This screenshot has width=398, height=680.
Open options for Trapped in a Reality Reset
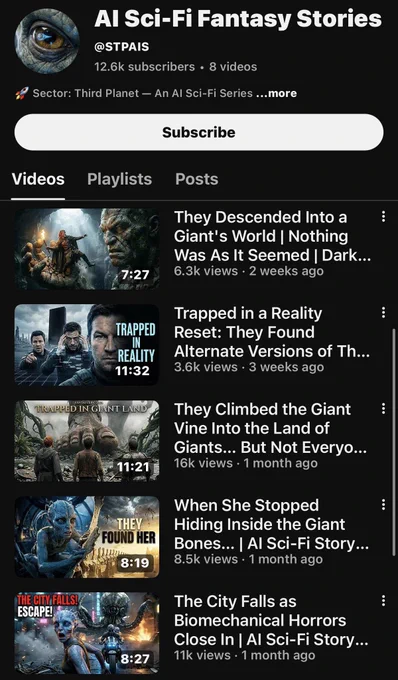[383, 313]
